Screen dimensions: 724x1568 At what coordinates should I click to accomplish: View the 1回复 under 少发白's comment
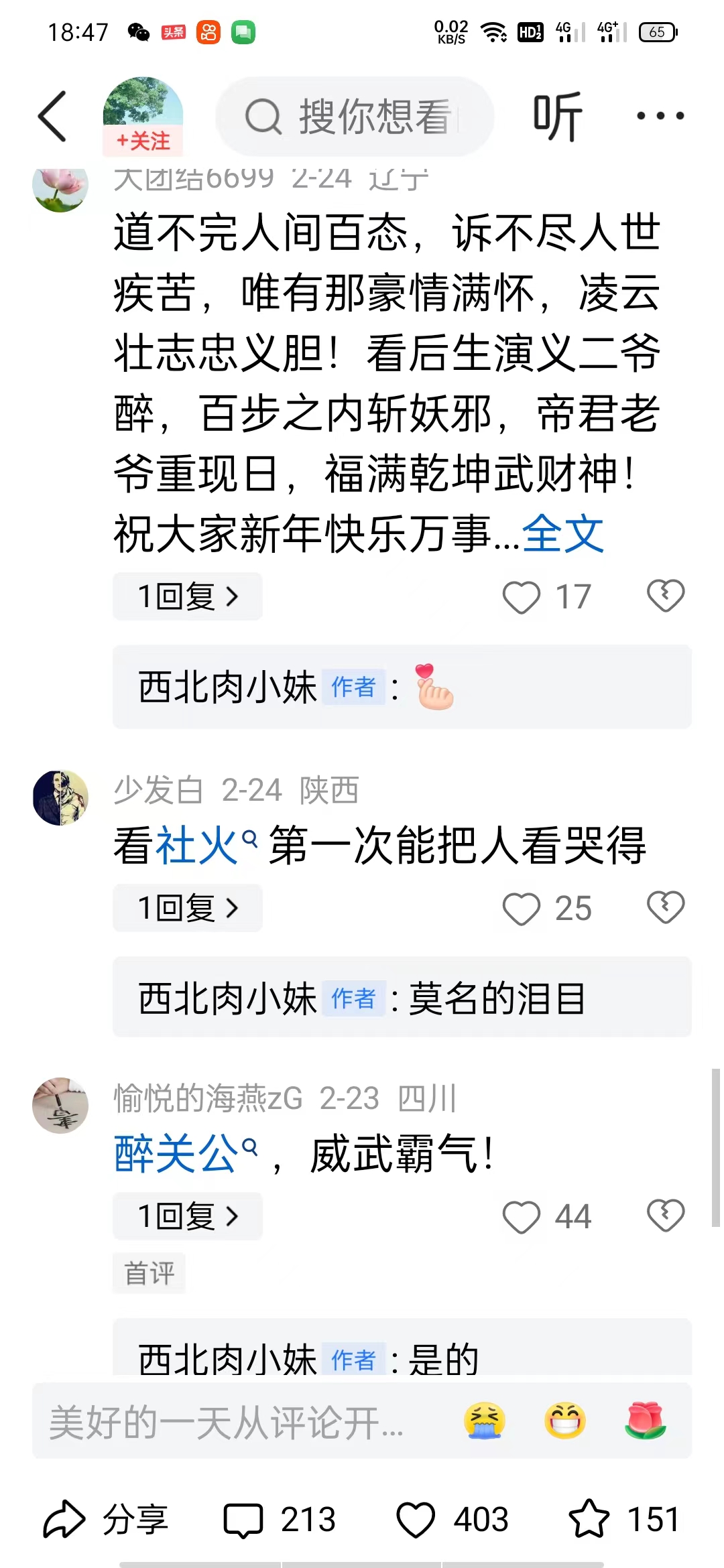click(187, 908)
